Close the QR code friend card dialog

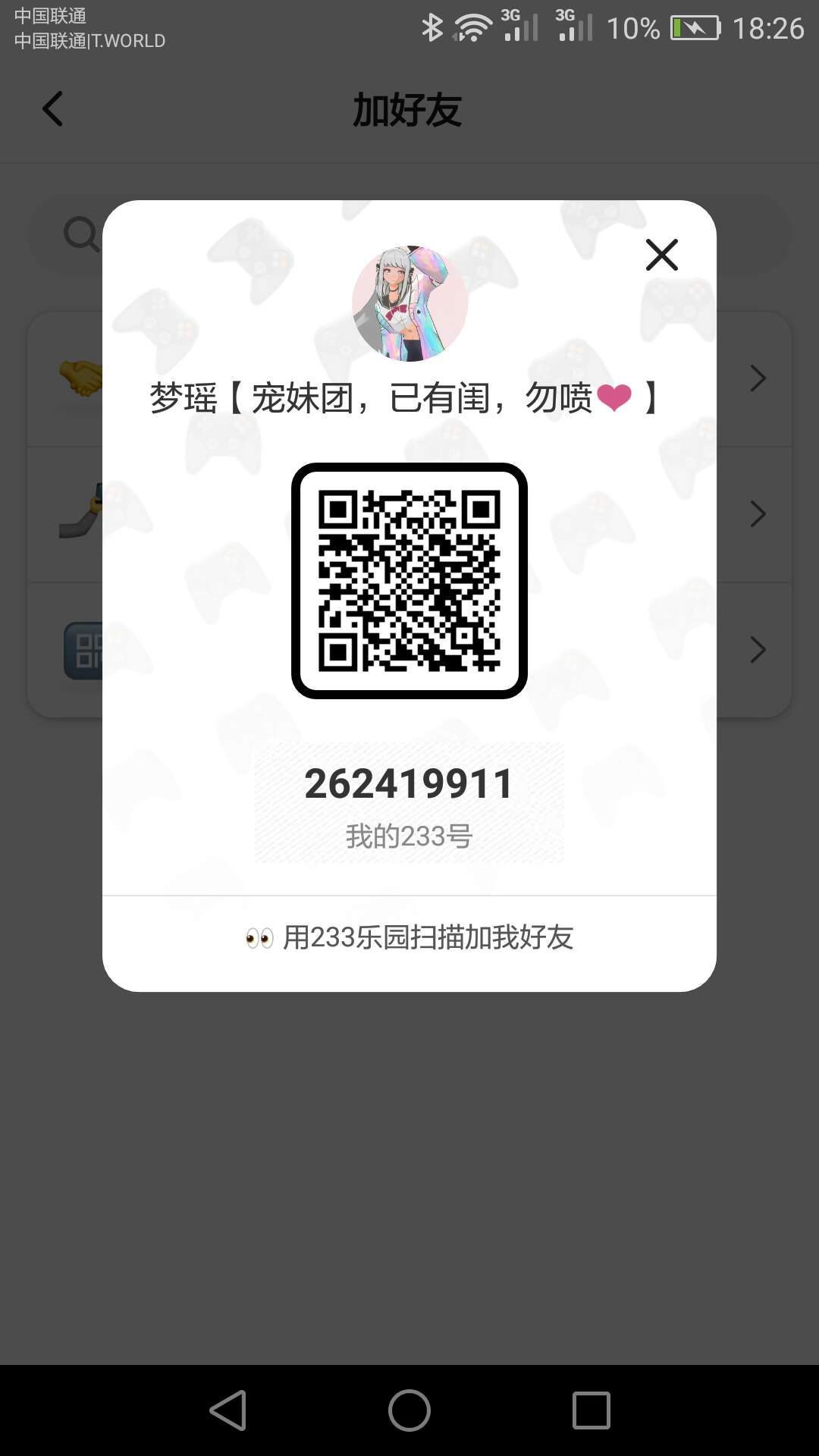tap(661, 255)
